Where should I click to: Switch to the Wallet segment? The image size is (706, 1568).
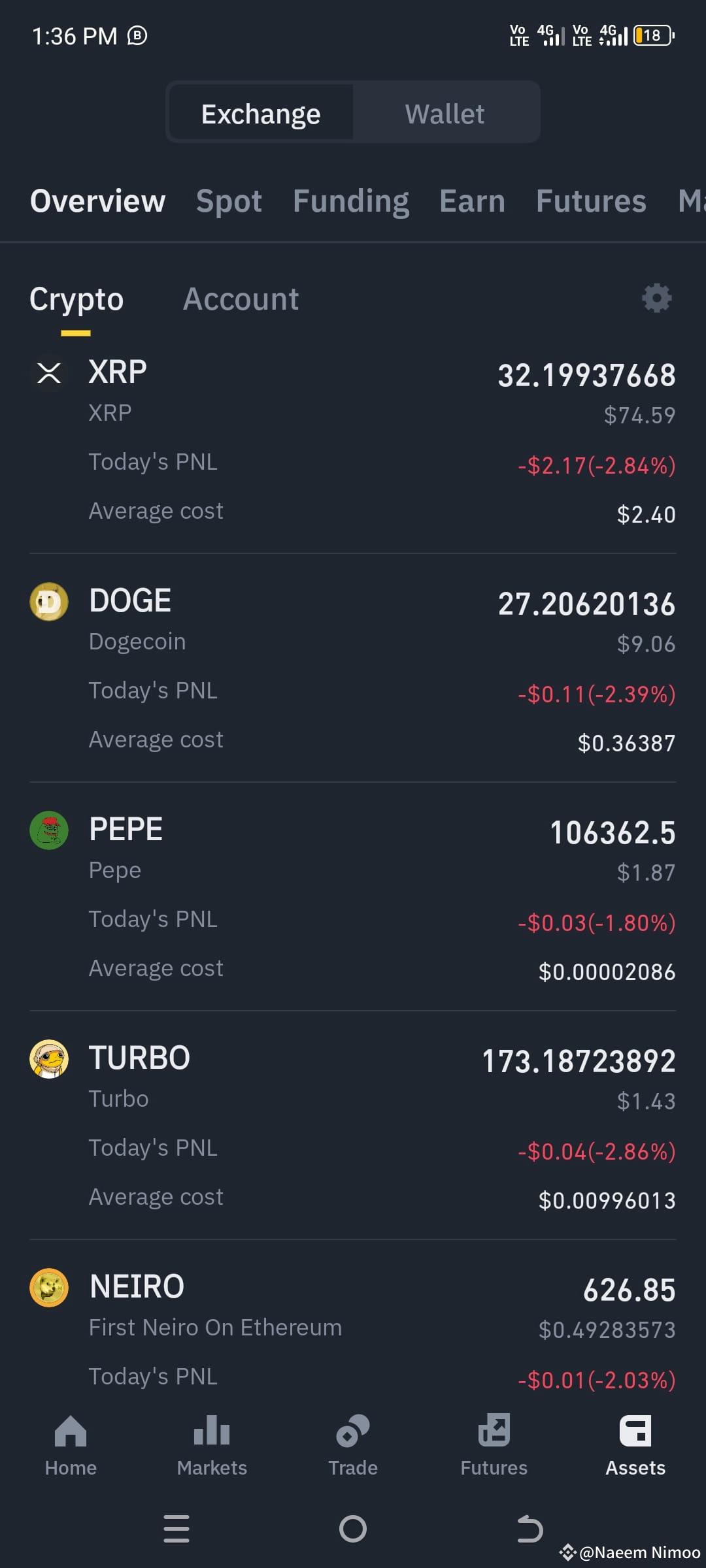445,114
